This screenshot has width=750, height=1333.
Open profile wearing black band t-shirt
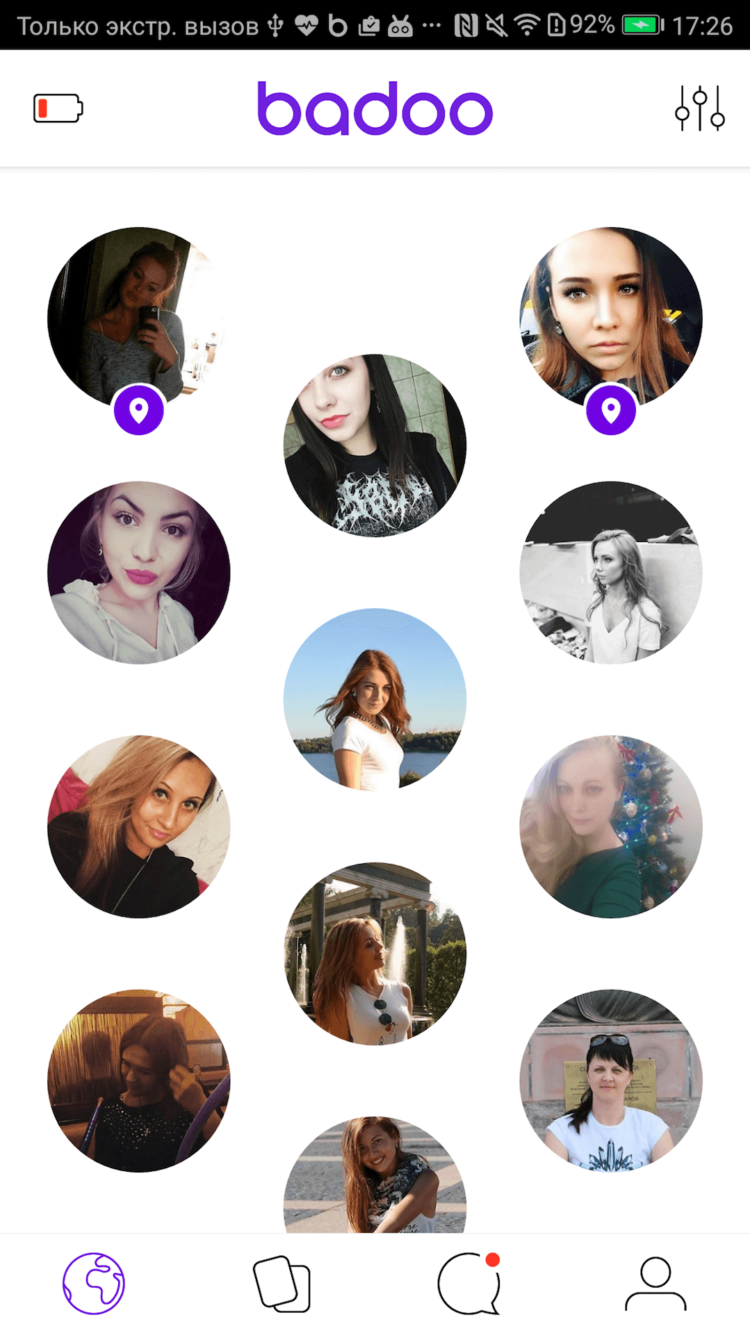tap(375, 445)
